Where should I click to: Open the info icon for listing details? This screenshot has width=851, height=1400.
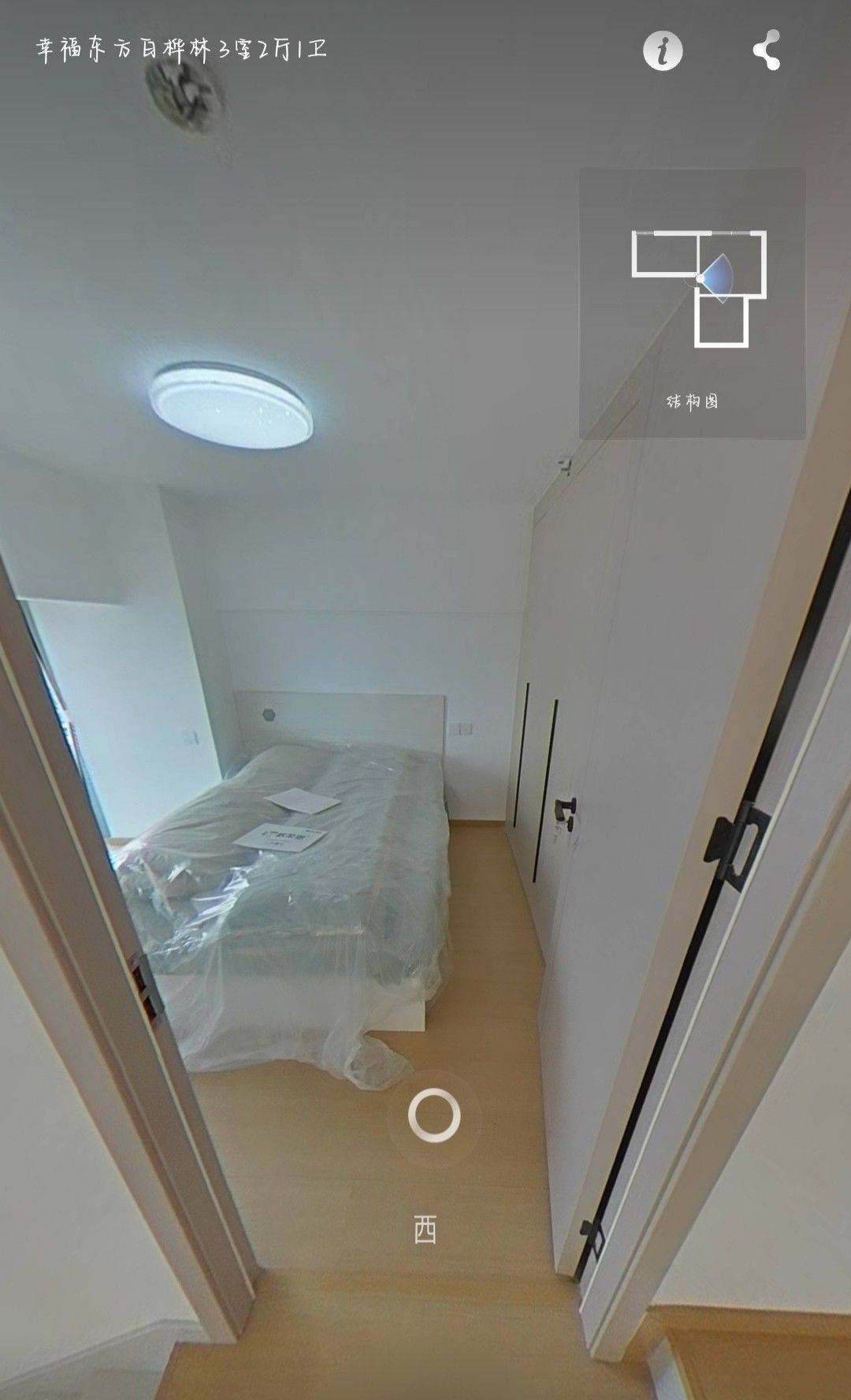click(663, 51)
